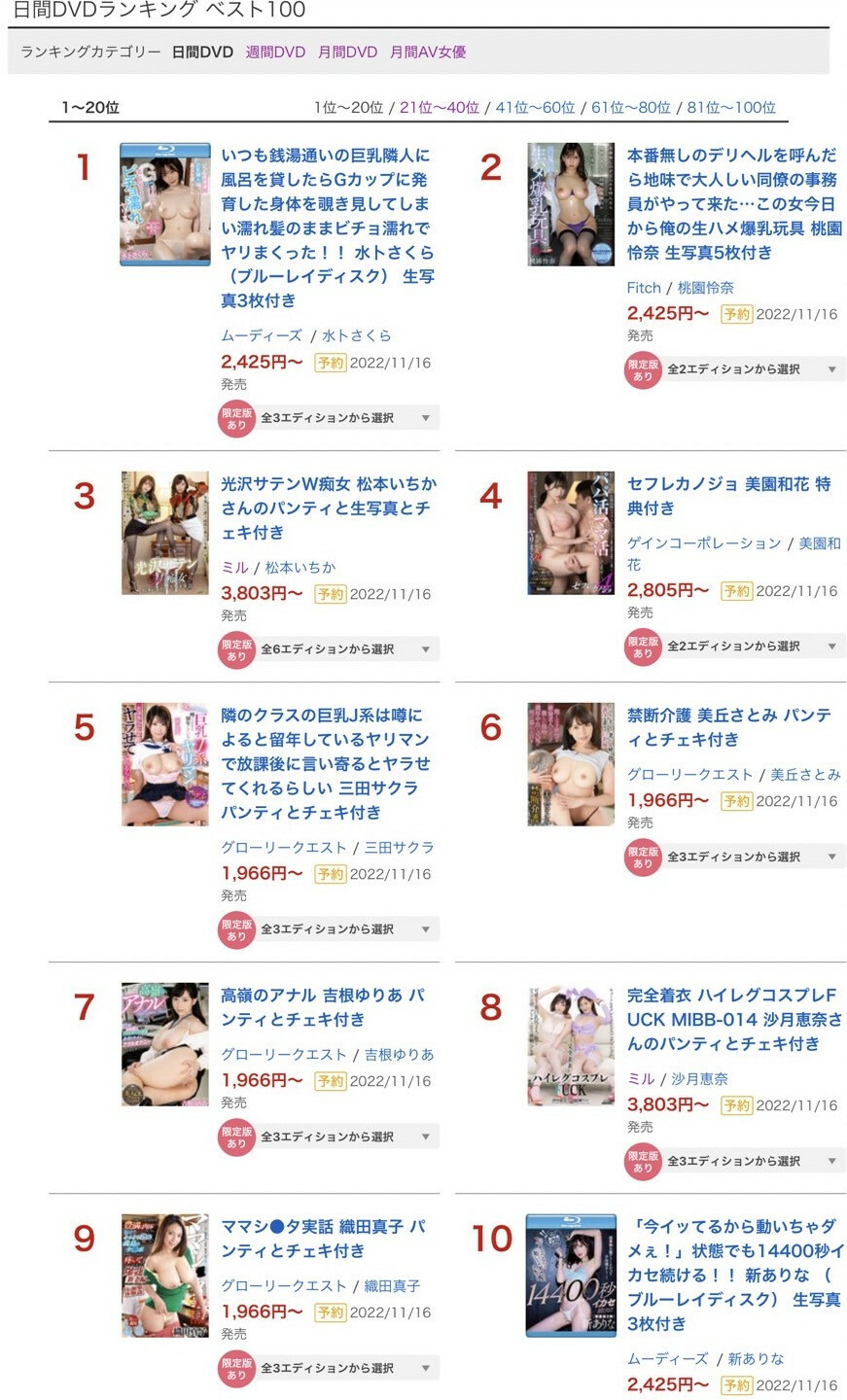Go to ranks 21位〜40位
The image size is (847, 1400).
(x=439, y=108)
